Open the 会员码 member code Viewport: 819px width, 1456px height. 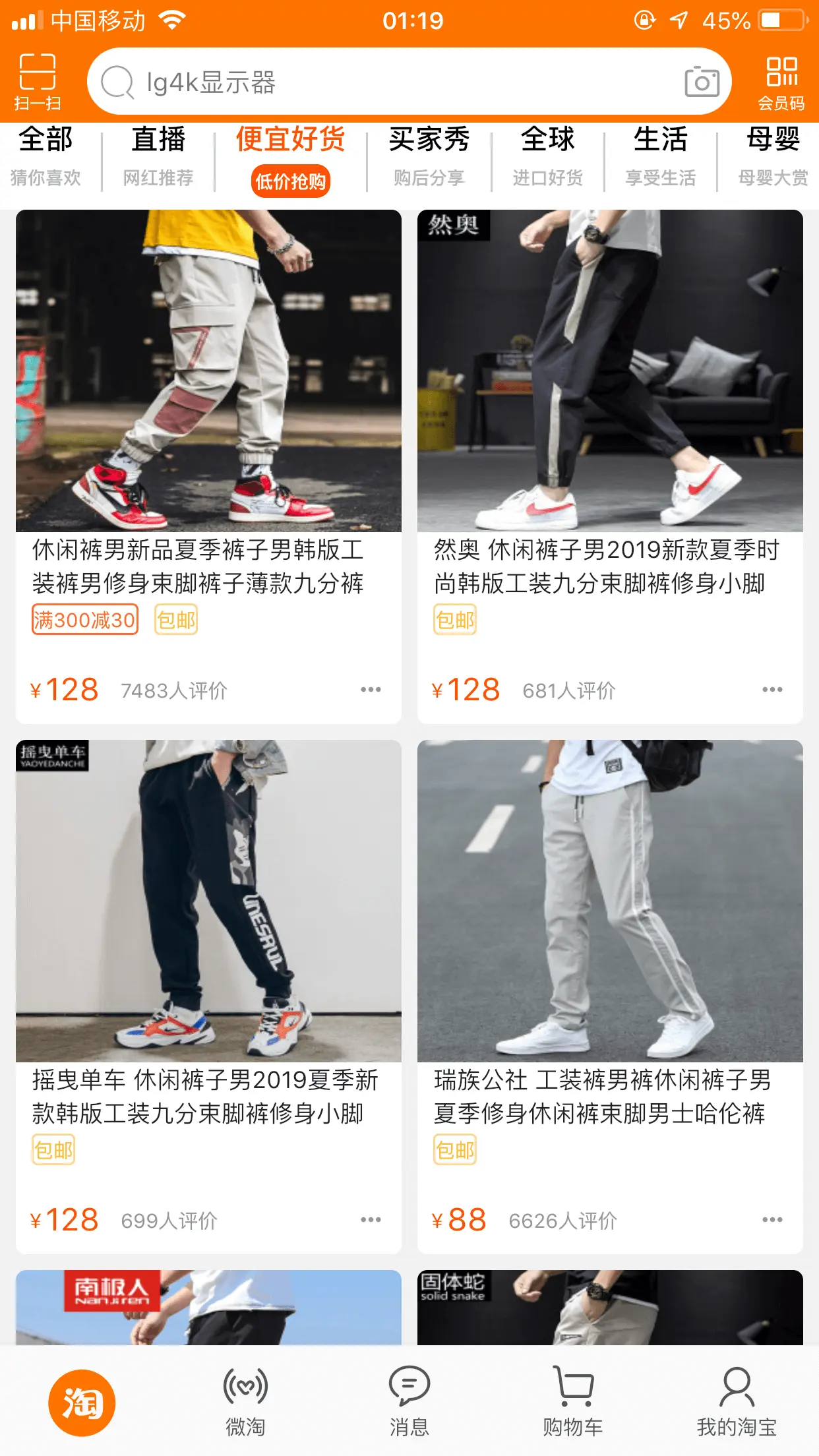(781, 82)
